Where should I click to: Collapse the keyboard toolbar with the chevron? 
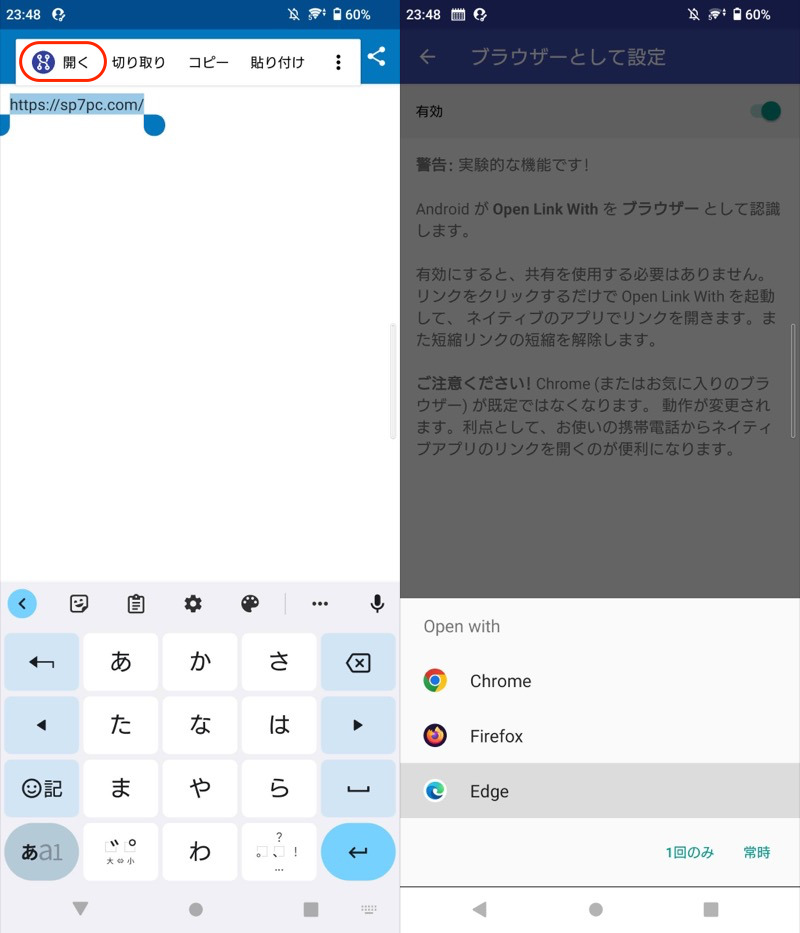22,603
